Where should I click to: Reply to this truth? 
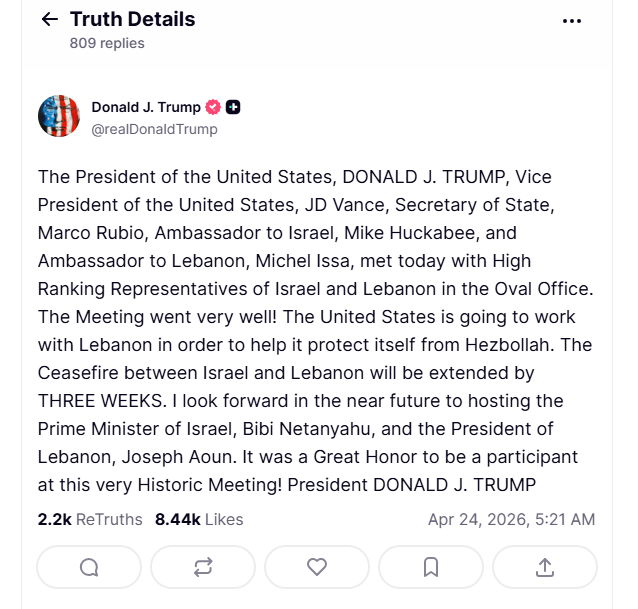89,567
